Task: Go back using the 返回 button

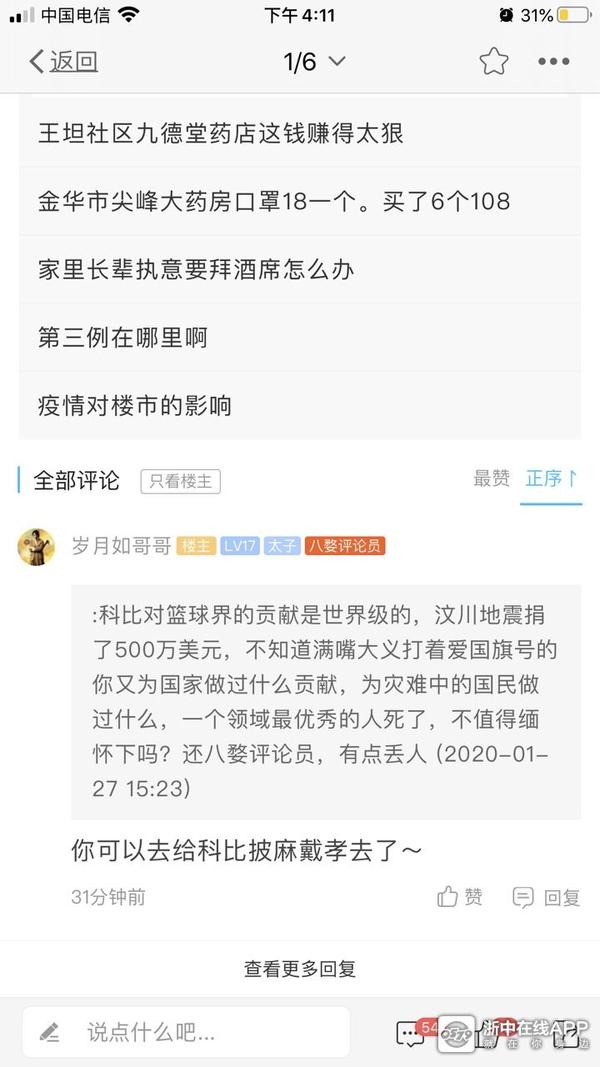Action: pyautogui.click(x=63, y=62)
